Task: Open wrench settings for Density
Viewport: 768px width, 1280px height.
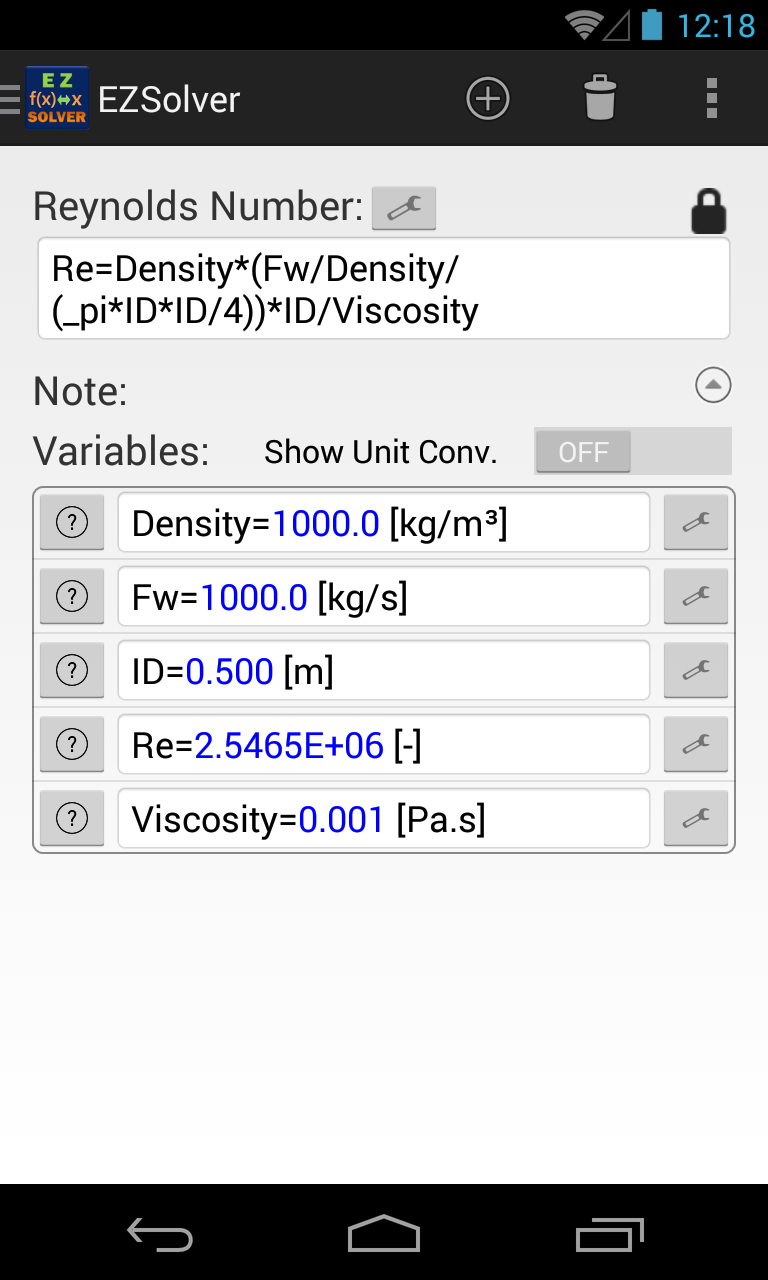Action: 696,523
